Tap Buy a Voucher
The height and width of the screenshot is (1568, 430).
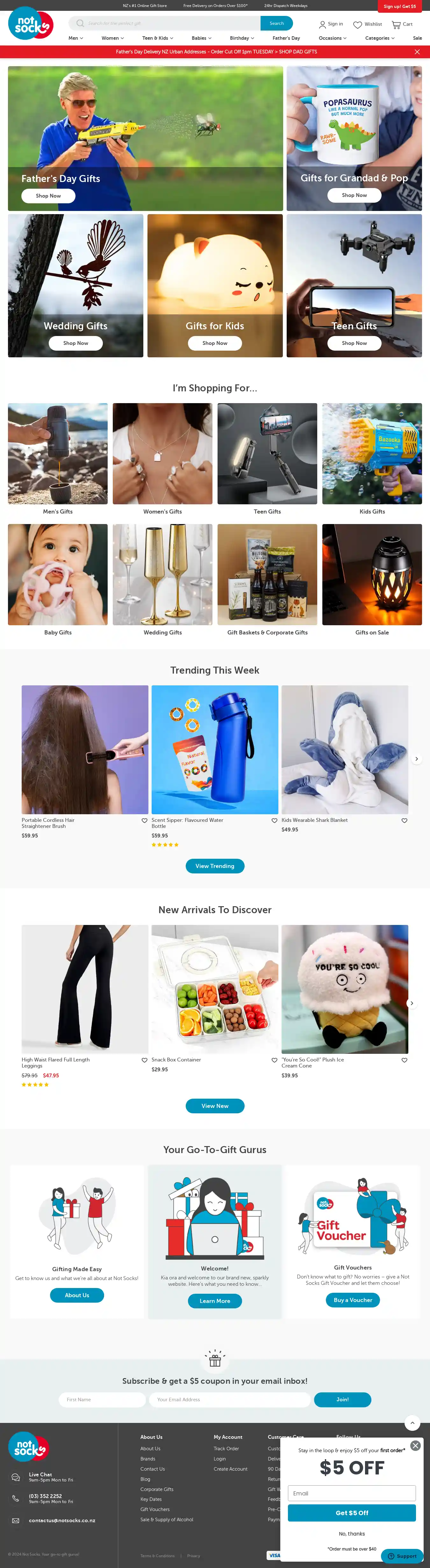tap(353, 1299)
